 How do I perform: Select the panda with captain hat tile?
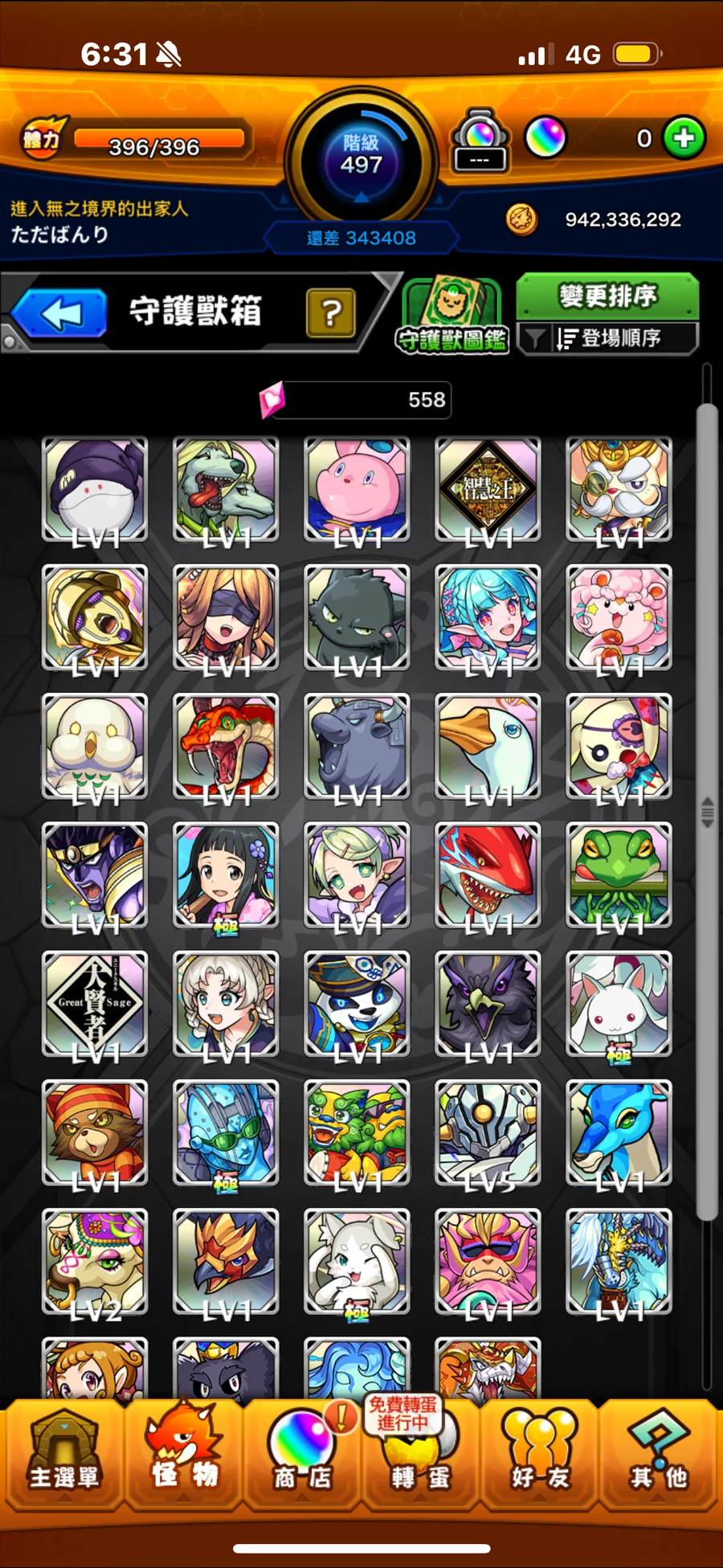[357, 1002]
